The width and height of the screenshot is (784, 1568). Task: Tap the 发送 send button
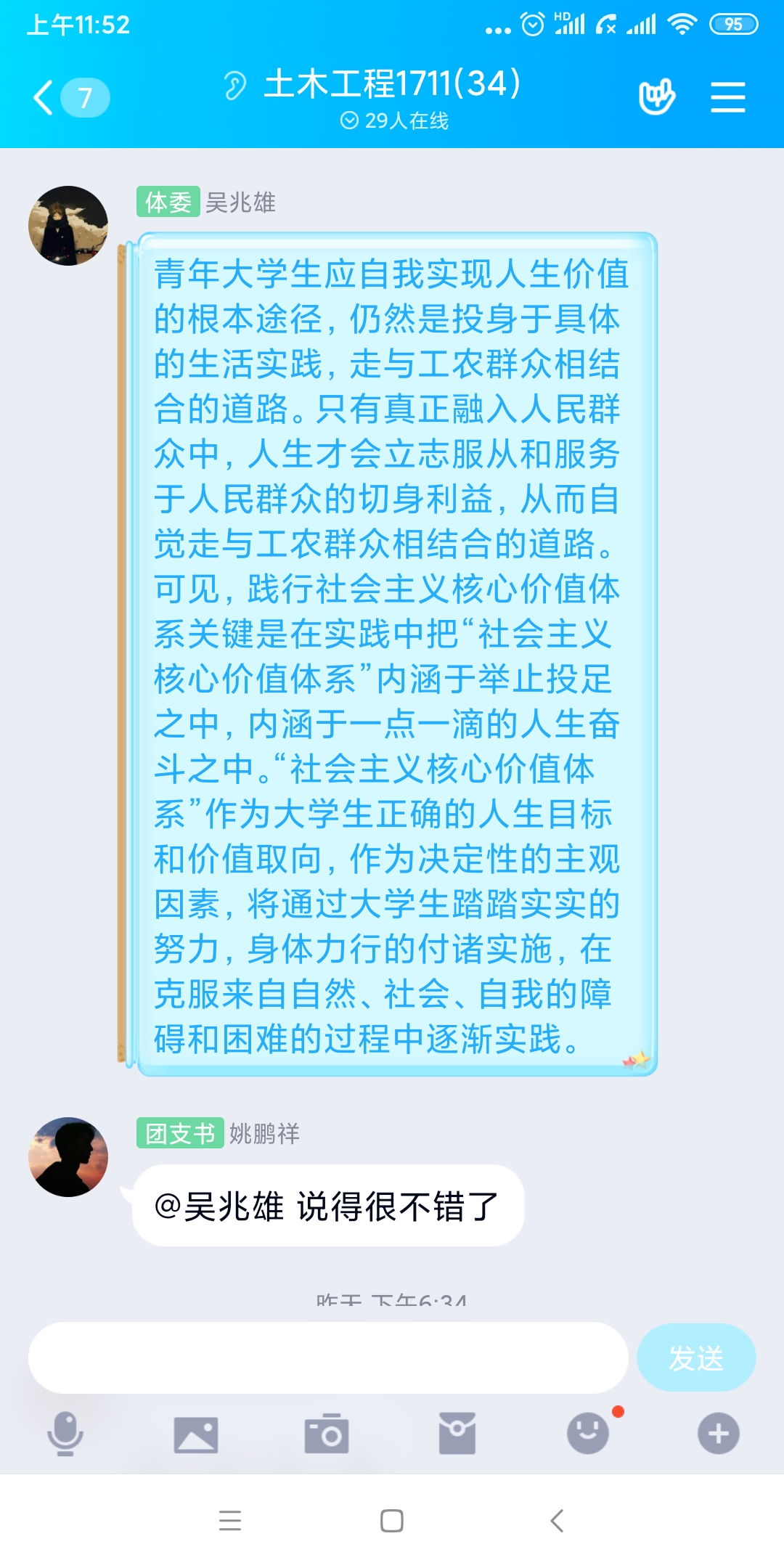click(x=695, y=1357)
